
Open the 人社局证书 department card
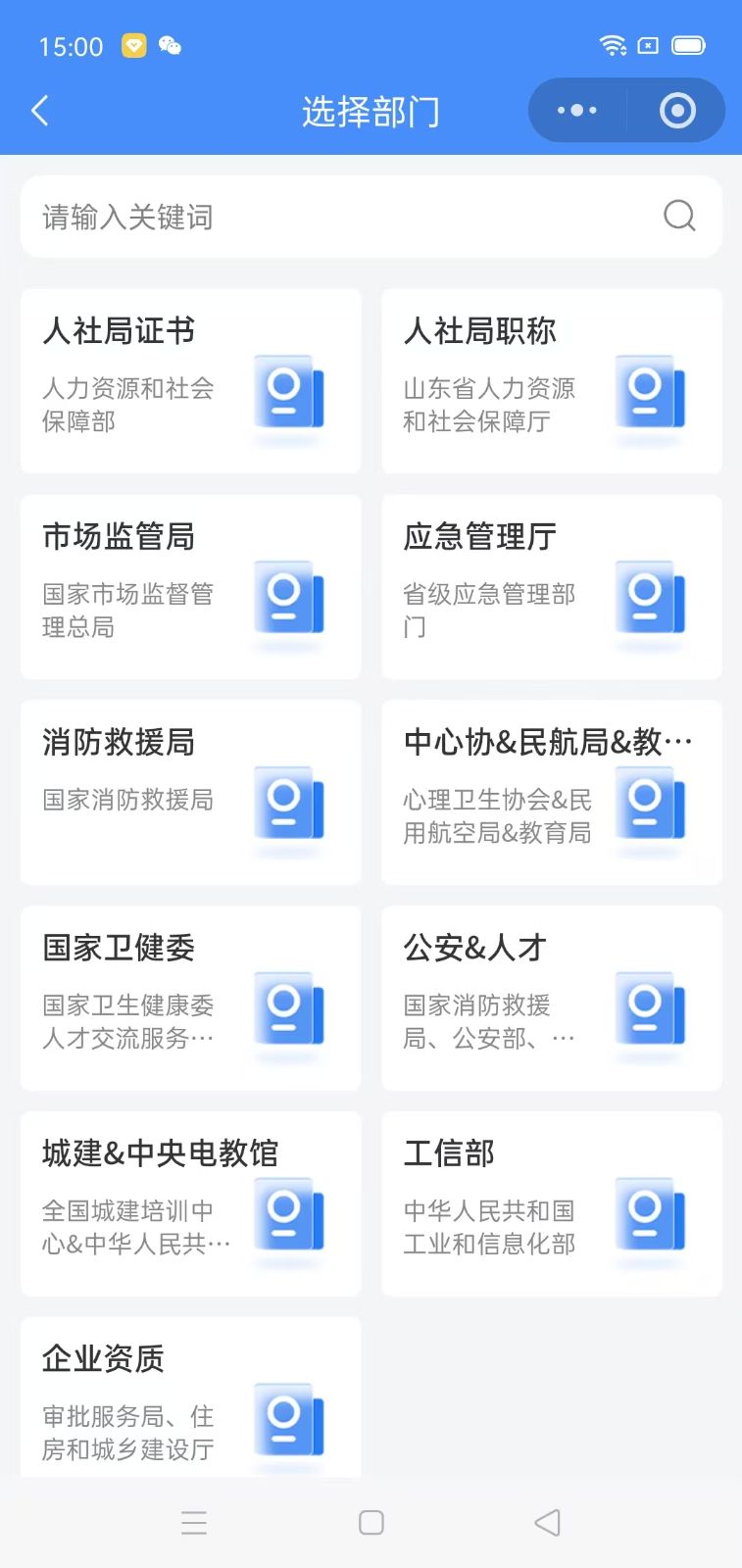[191, 381]
